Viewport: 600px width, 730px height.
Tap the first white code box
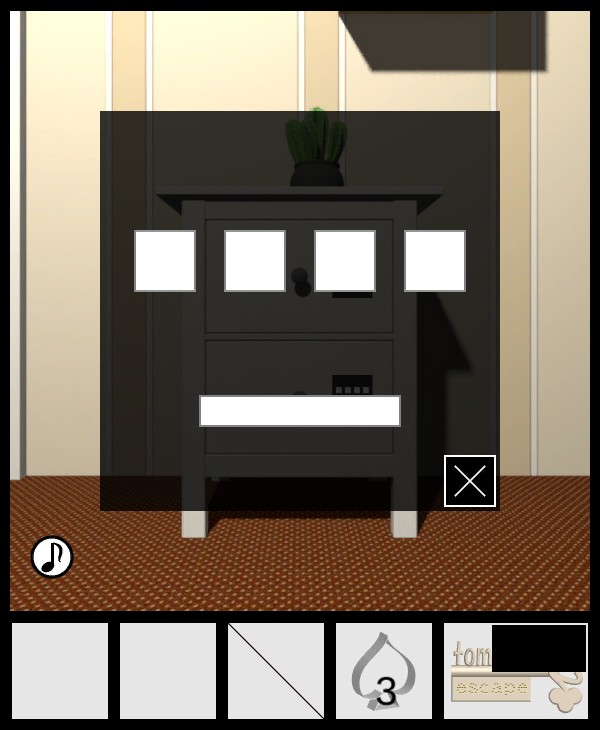point(165,261)
